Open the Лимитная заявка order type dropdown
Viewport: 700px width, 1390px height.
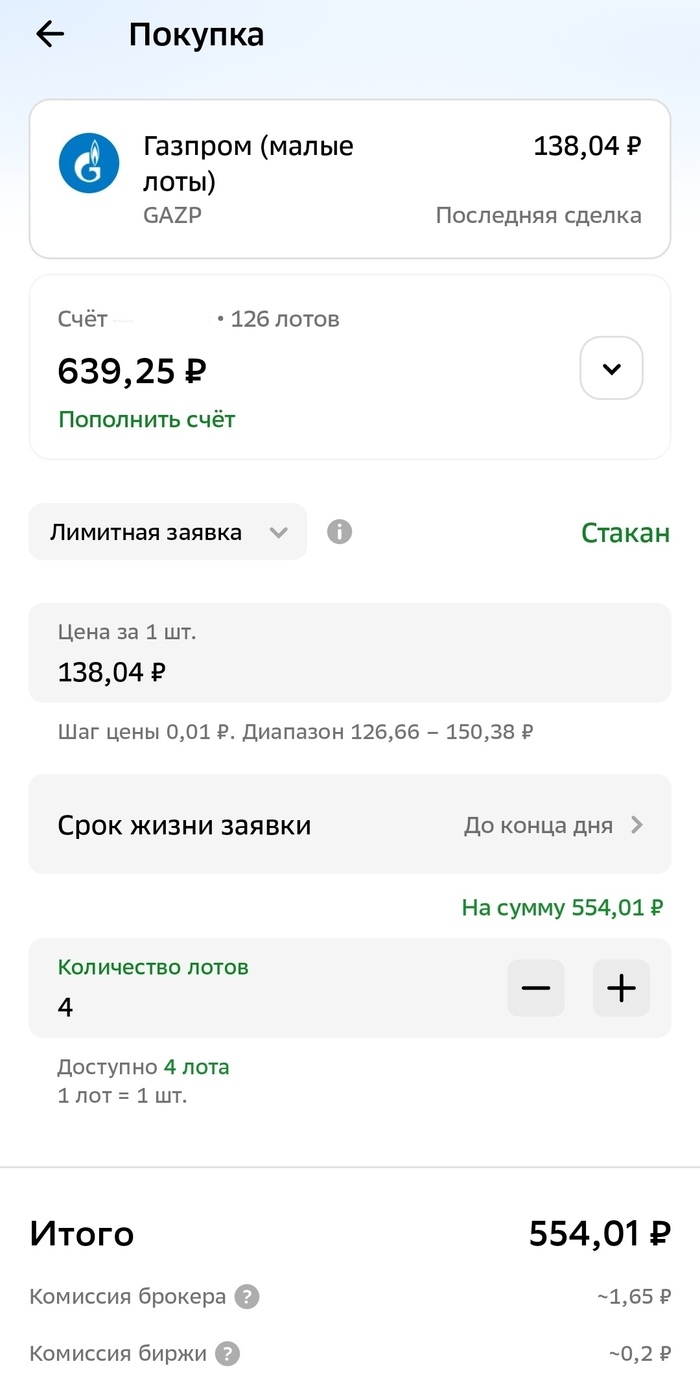[x=167, y=532]
